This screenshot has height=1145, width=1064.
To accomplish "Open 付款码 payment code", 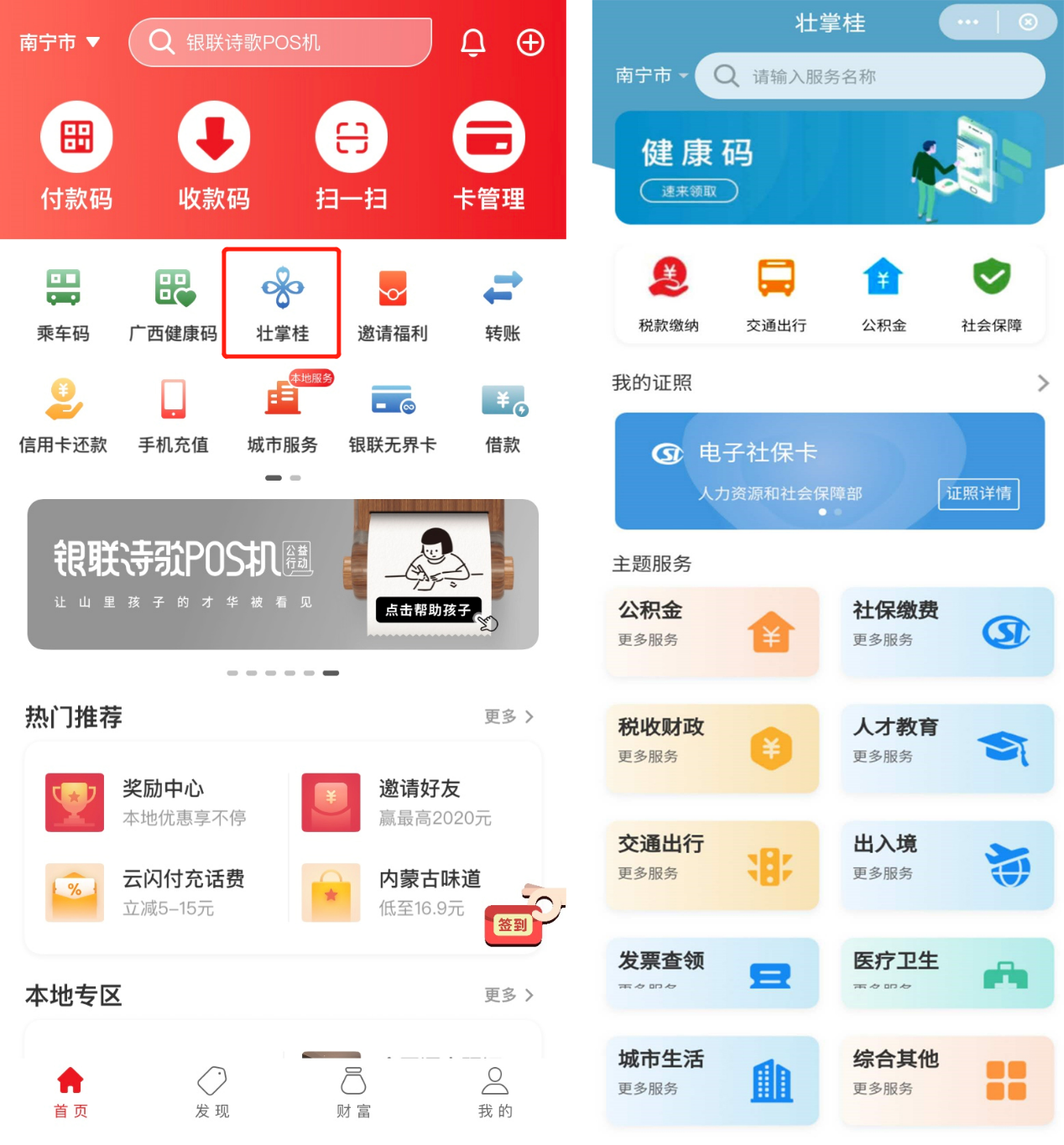I will pos(76,155).
